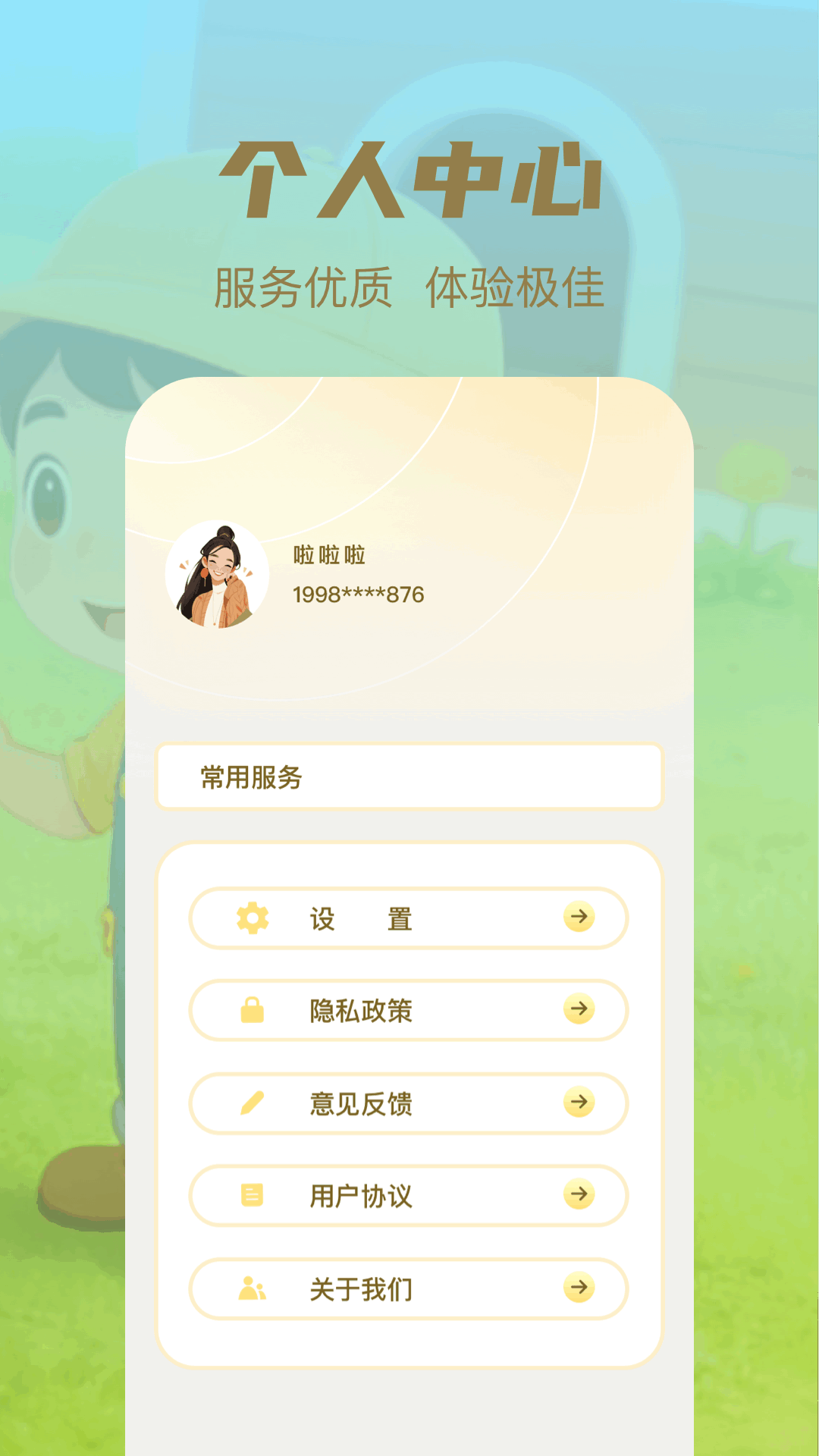The height and width of the screenshot is (1456, 819).
Task: Select the gear icon on the 设置 row
Action: (x=253, y=918)
